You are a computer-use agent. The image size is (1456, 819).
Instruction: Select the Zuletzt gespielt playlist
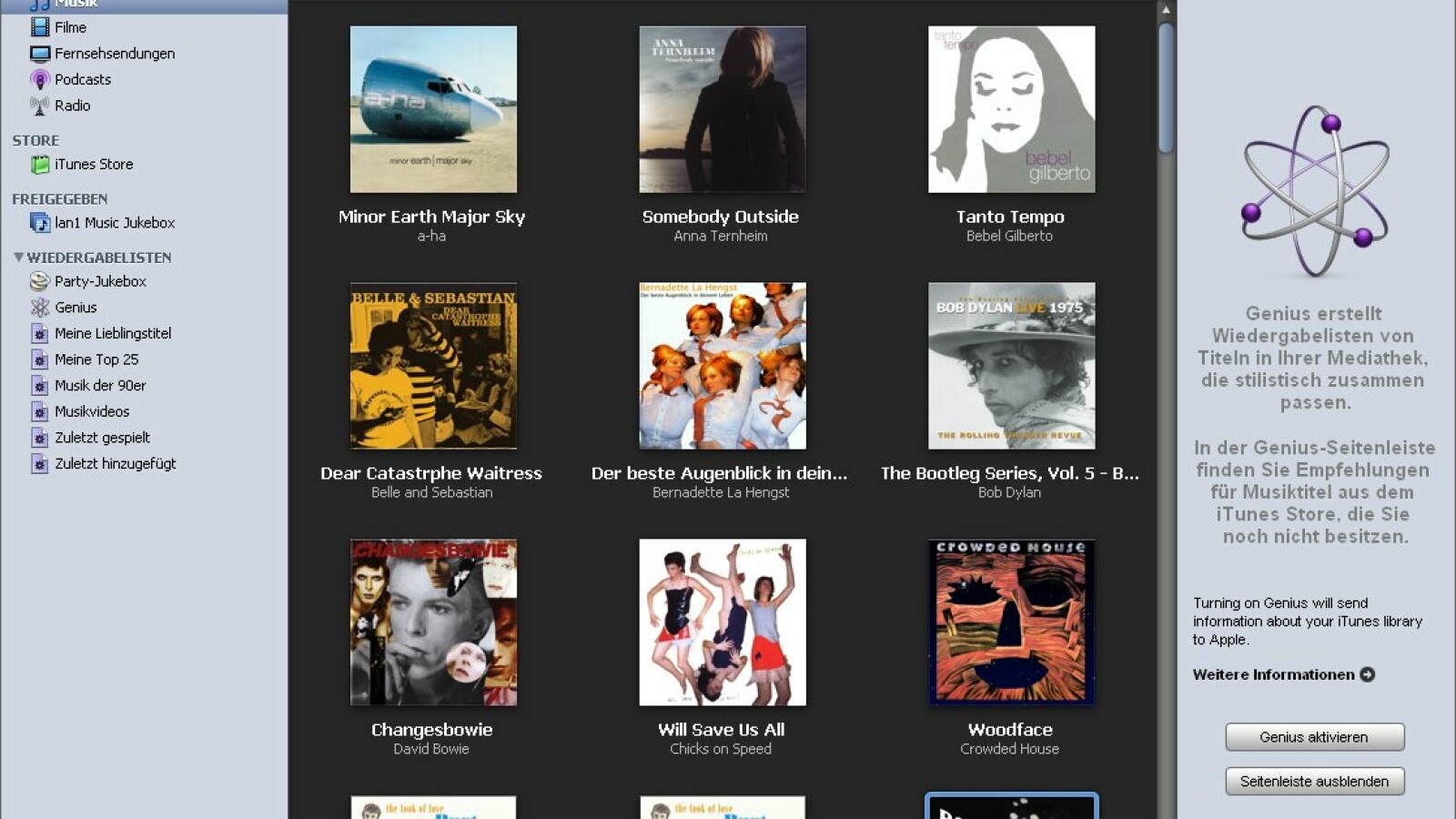pyautogui.click(x=102, y=438)
